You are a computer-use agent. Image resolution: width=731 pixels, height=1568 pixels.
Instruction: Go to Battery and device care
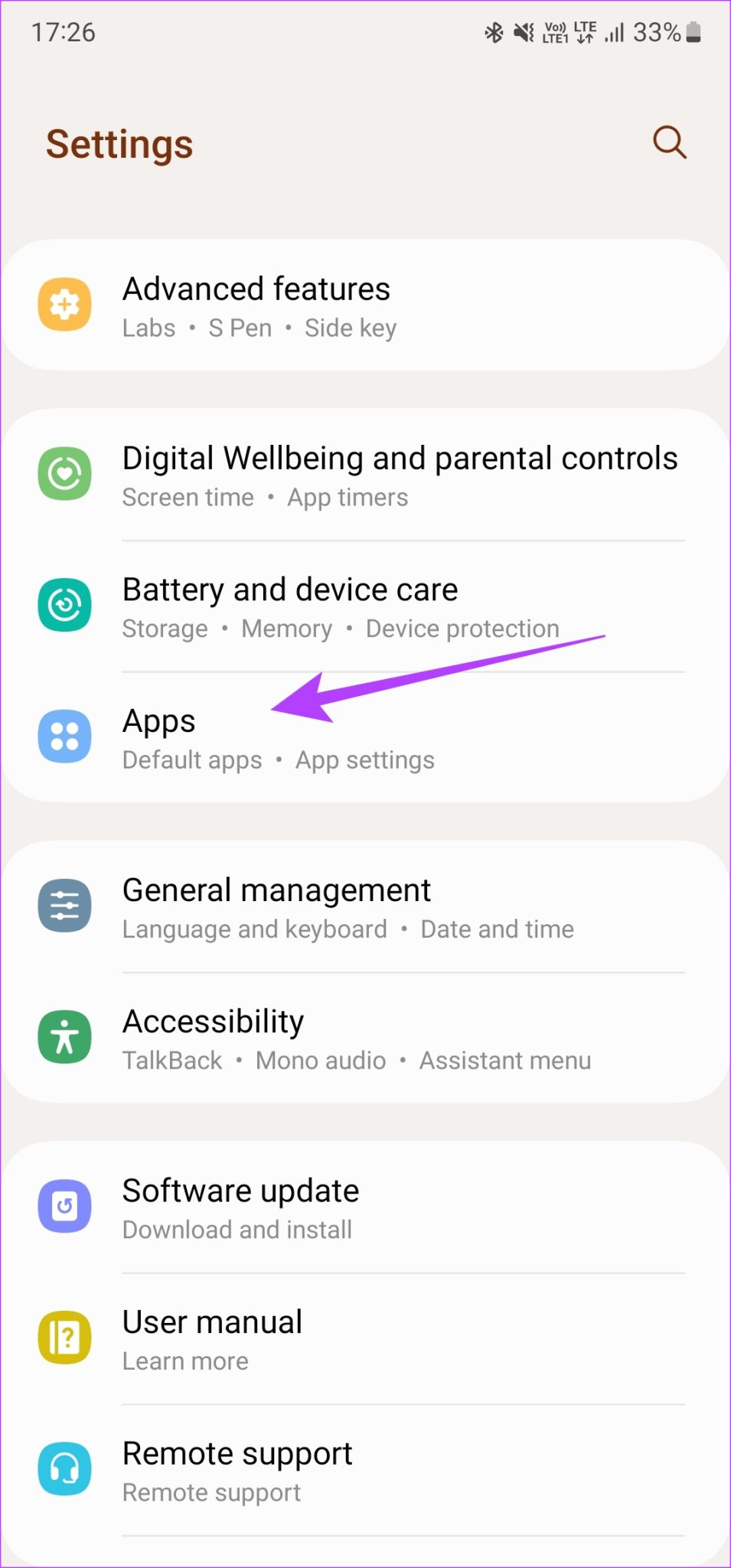point(364,606)
